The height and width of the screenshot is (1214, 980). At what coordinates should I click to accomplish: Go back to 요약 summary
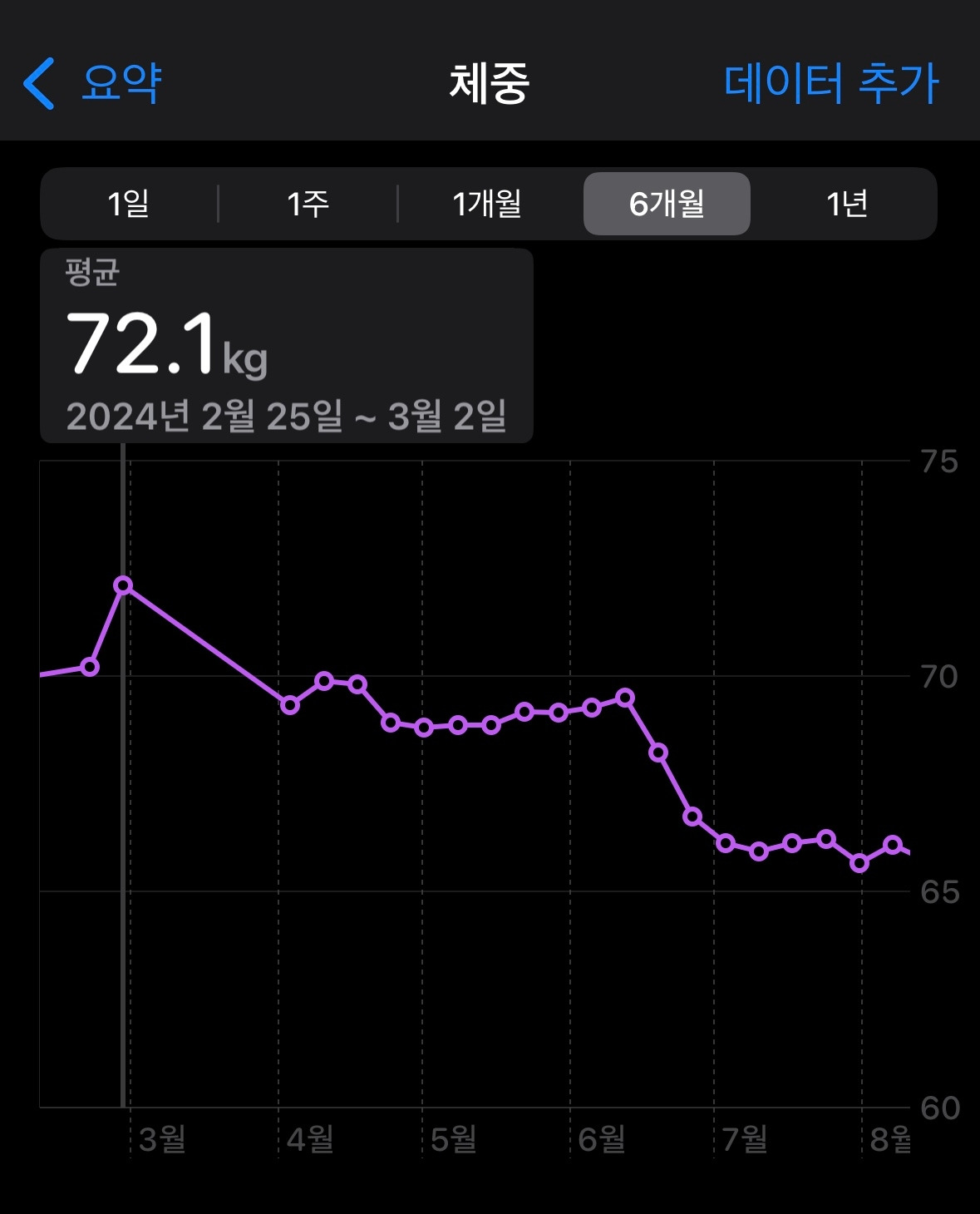tap(91, 83)
